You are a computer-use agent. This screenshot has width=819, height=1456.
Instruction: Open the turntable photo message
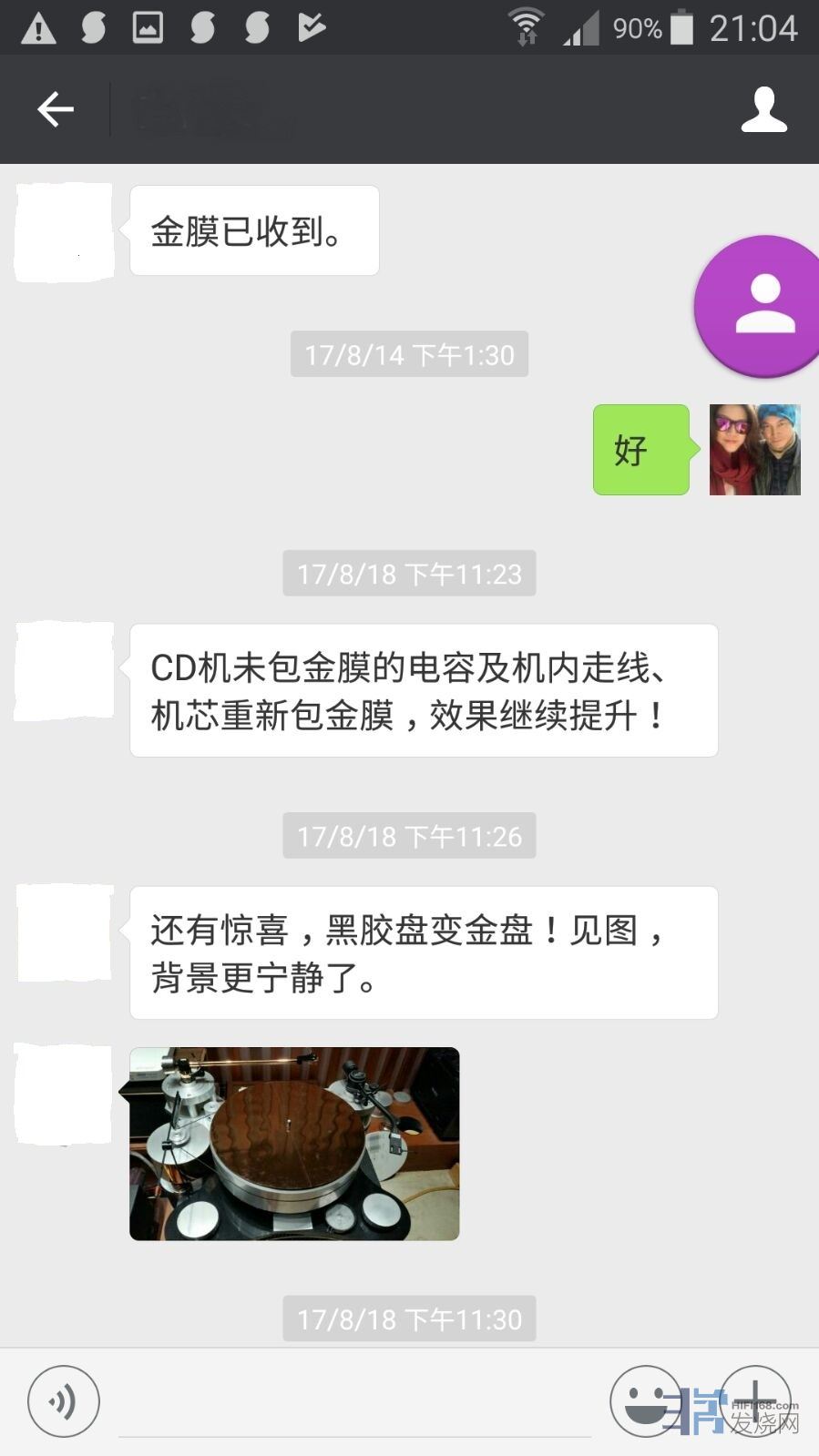coord(294,1144)
